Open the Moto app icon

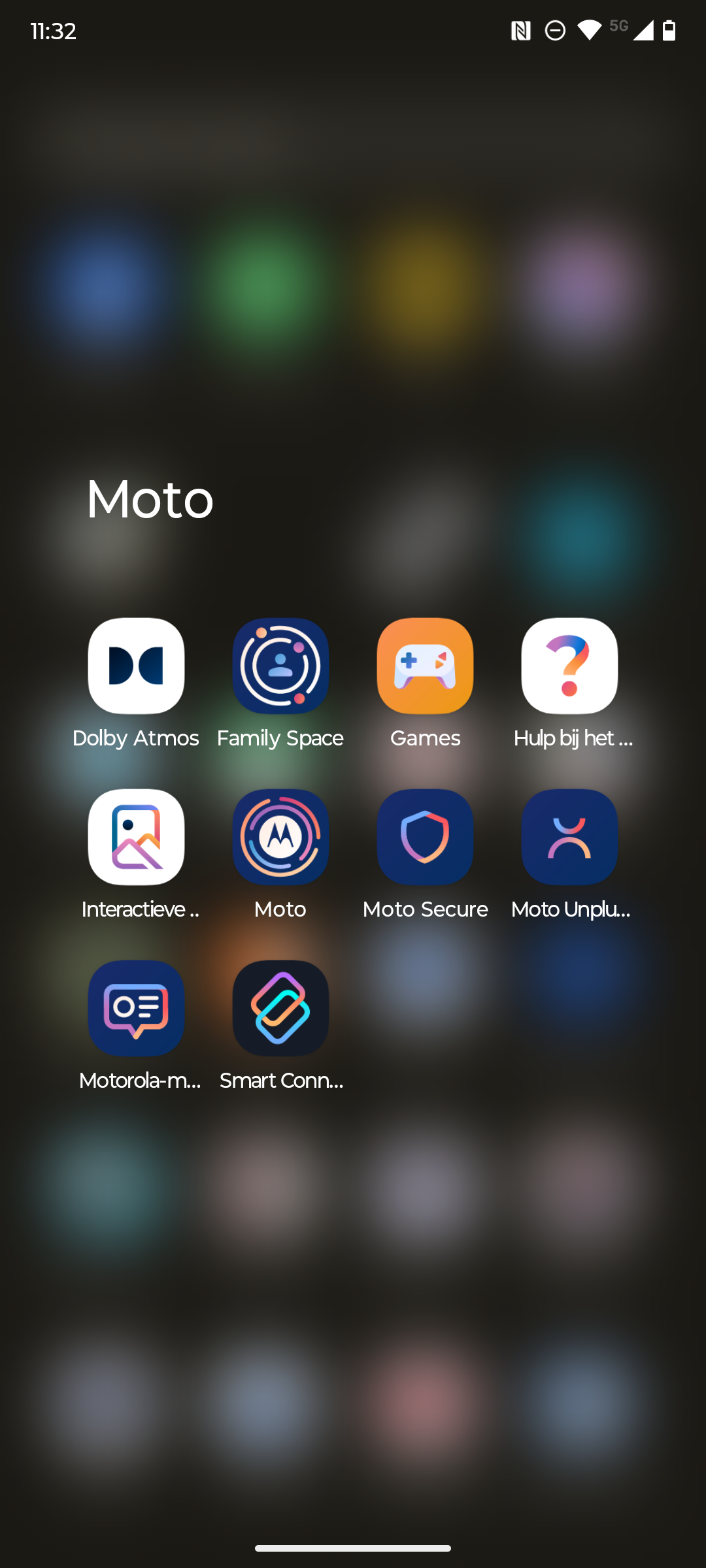click(280, 837)
